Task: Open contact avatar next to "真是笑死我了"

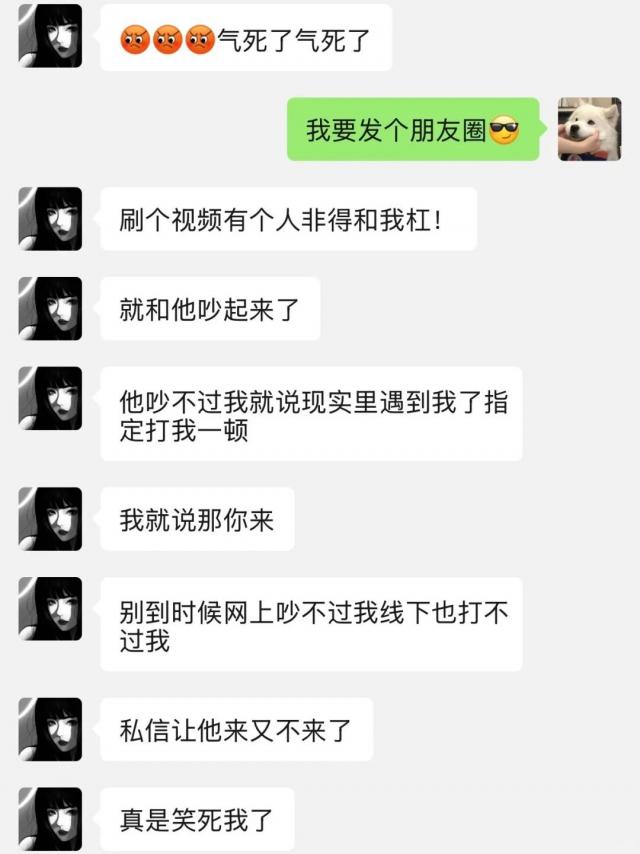Action: [50, 819]
